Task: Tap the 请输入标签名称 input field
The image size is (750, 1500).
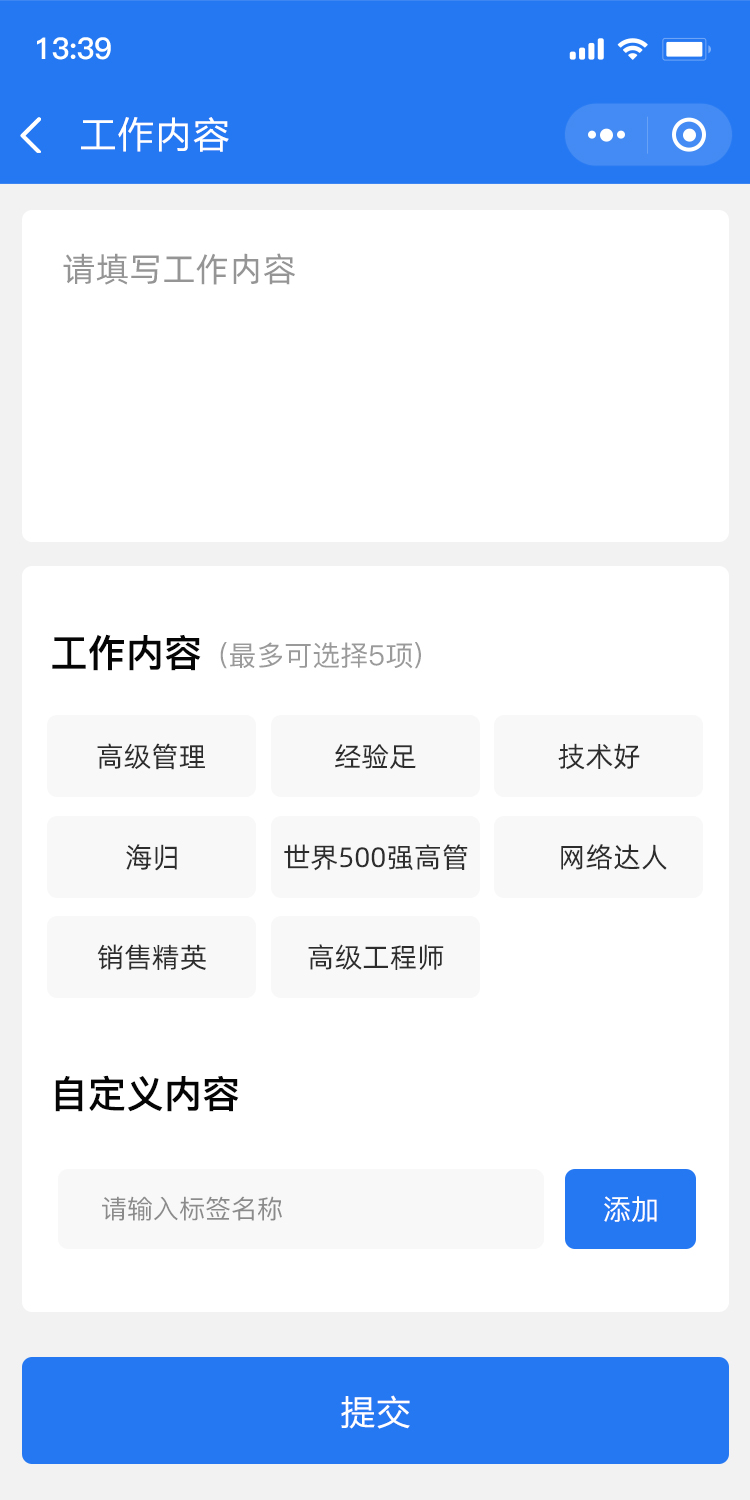Action: point(301,1209)
